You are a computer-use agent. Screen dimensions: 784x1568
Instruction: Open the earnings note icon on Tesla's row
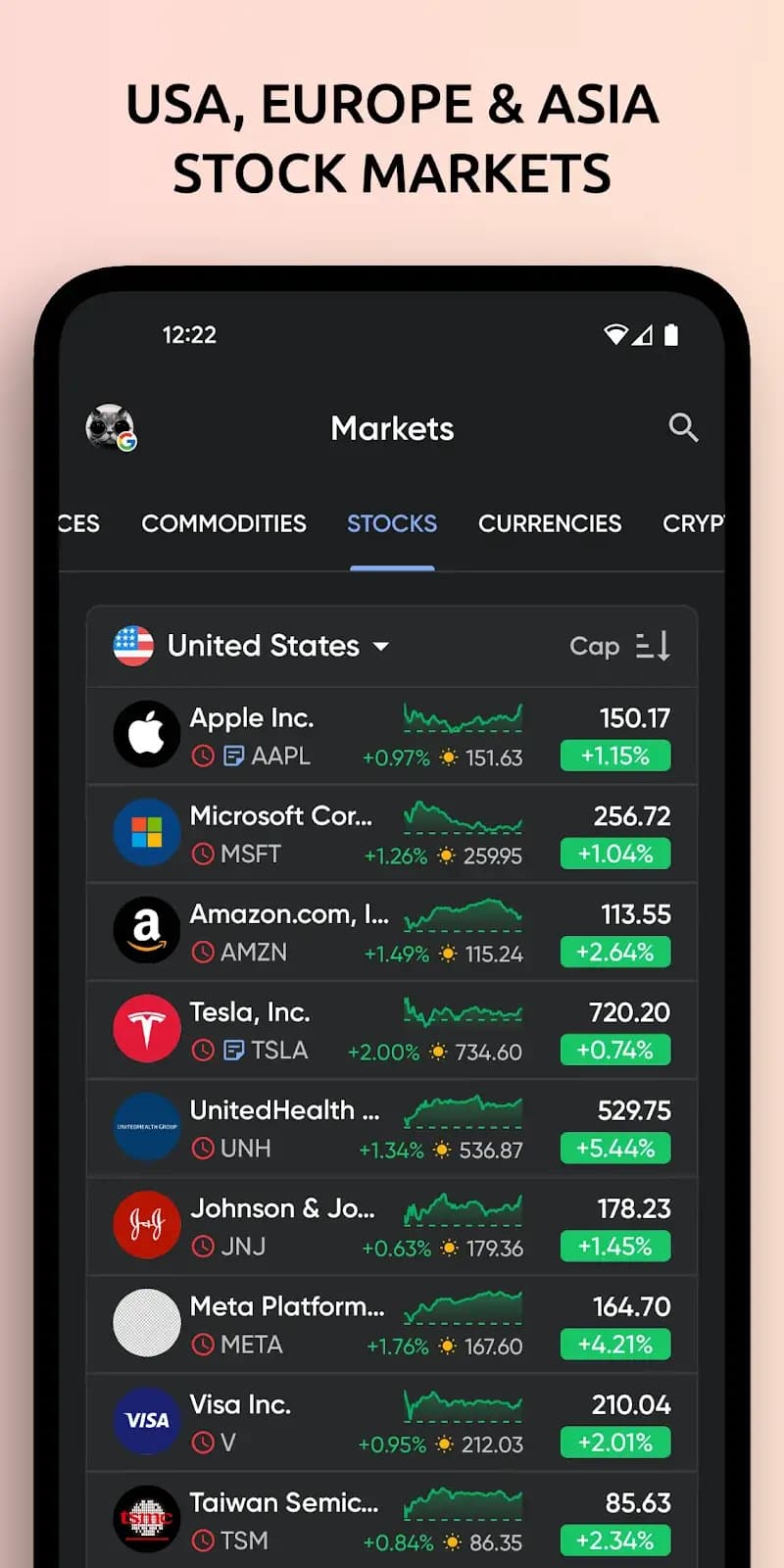235,1050
